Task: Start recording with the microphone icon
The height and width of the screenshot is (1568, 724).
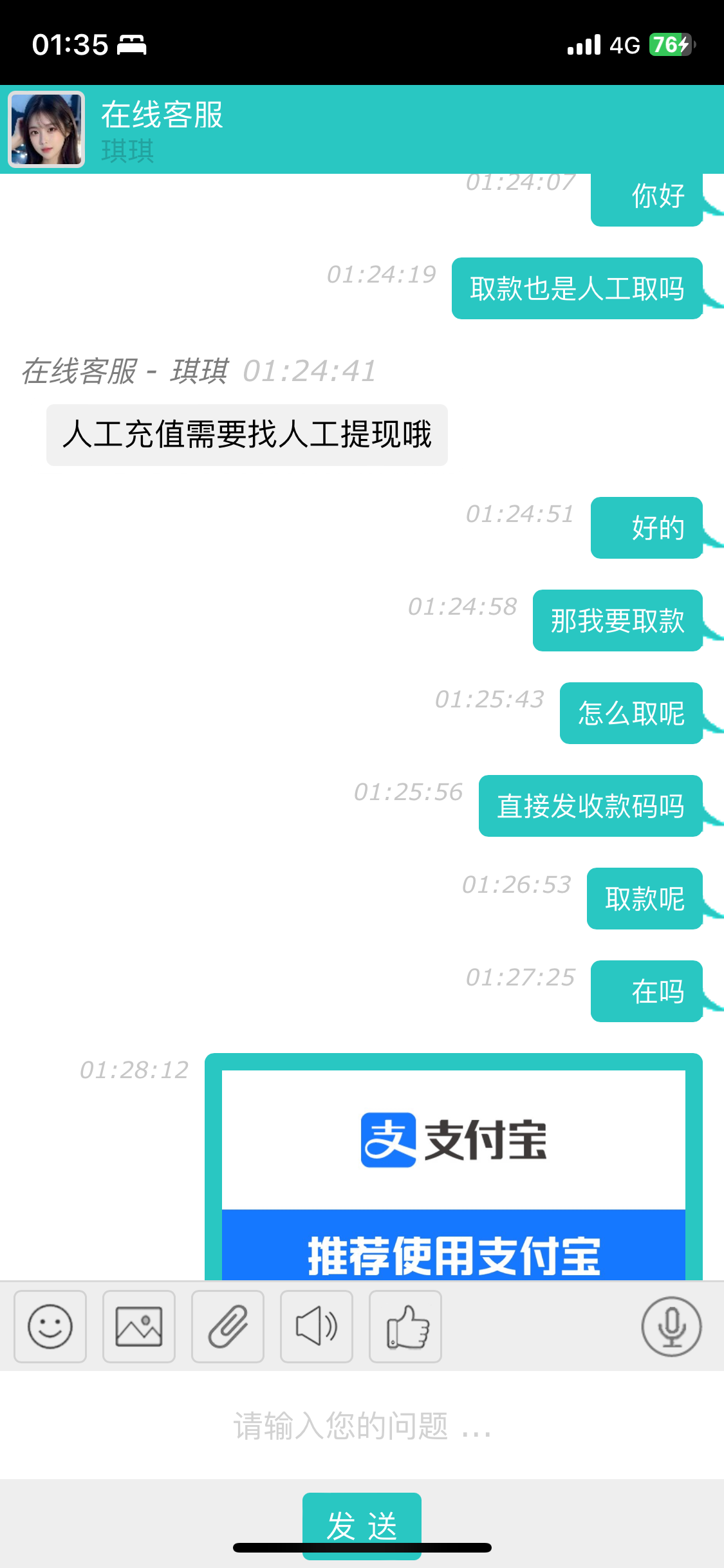Action: pos(671,1327)
